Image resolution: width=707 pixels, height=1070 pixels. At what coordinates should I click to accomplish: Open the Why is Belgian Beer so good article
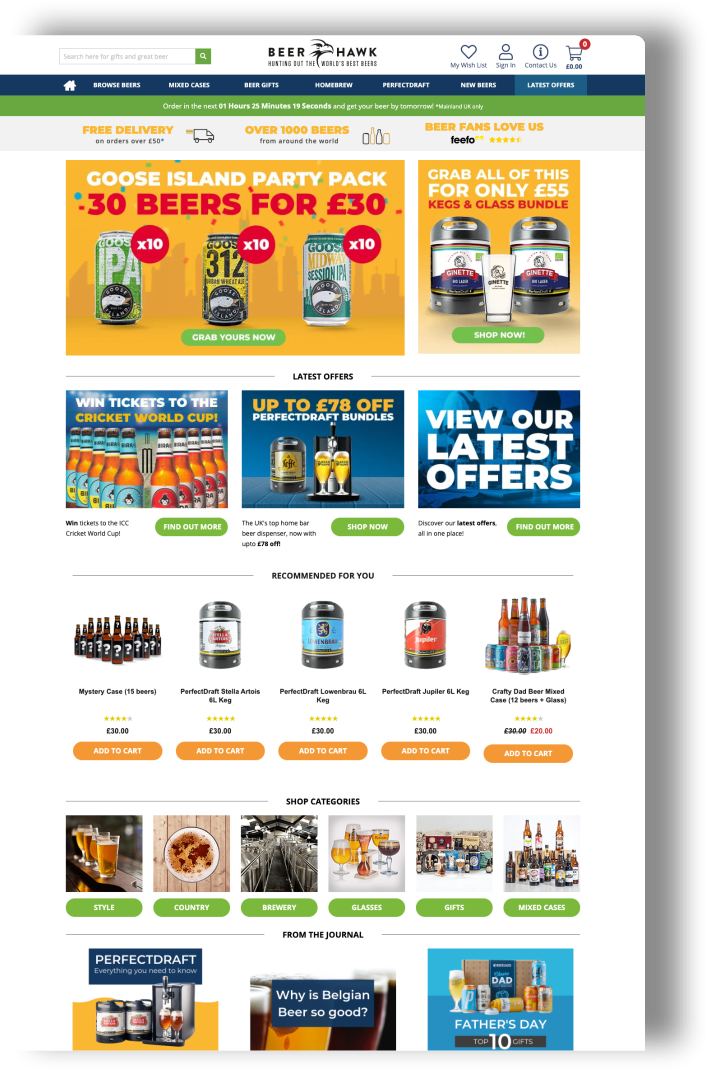coord(323,1003)
